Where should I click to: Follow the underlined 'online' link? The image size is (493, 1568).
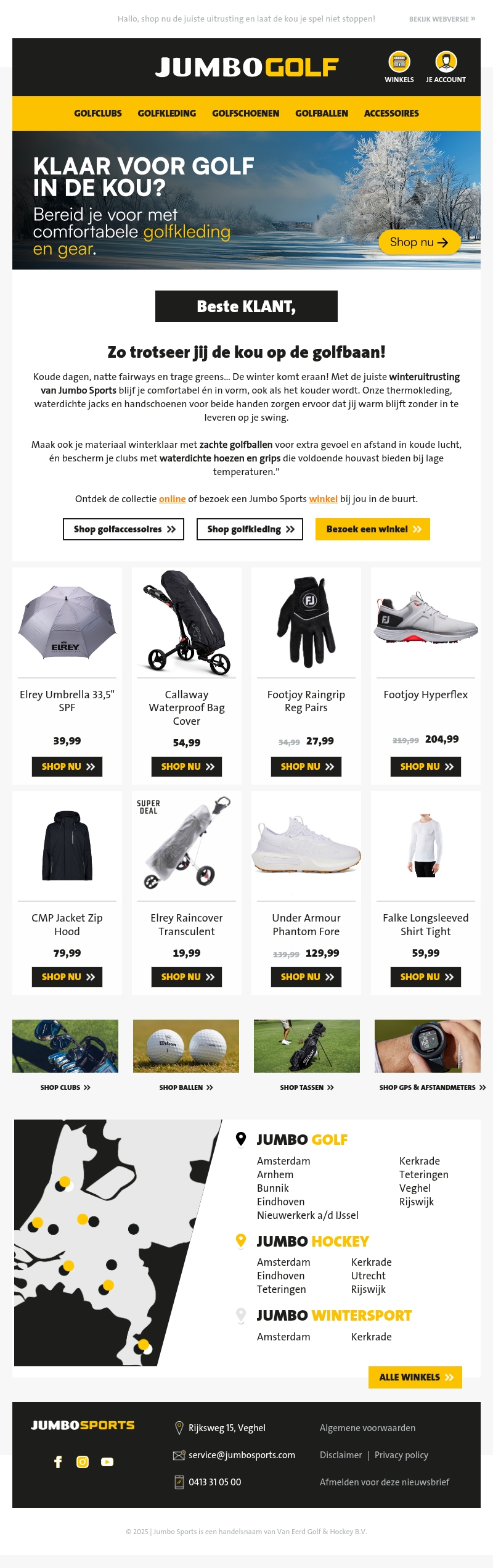[172, 499]
